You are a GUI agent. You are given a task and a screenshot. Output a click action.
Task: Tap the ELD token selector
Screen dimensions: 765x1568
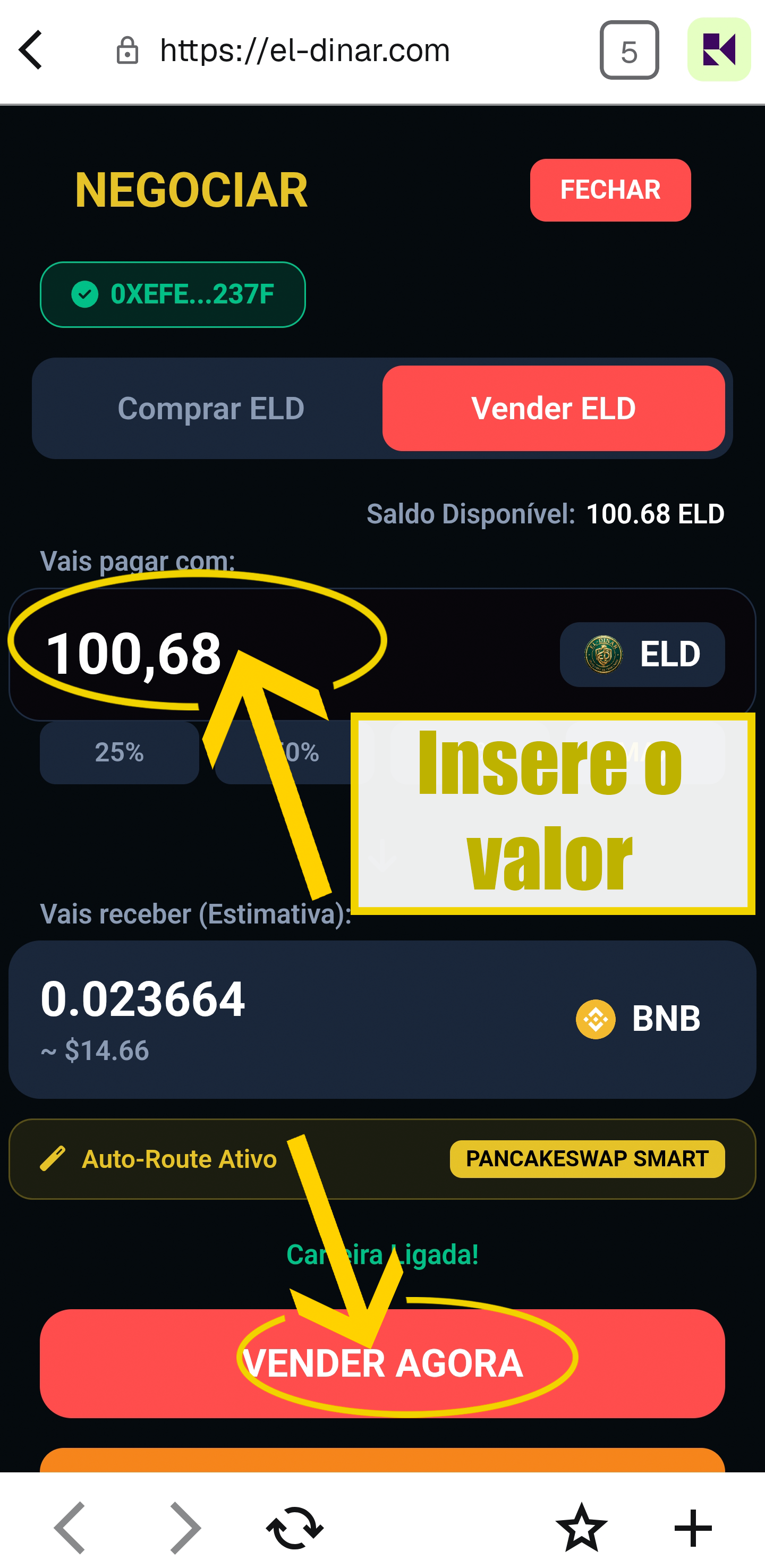click(642, 654)
